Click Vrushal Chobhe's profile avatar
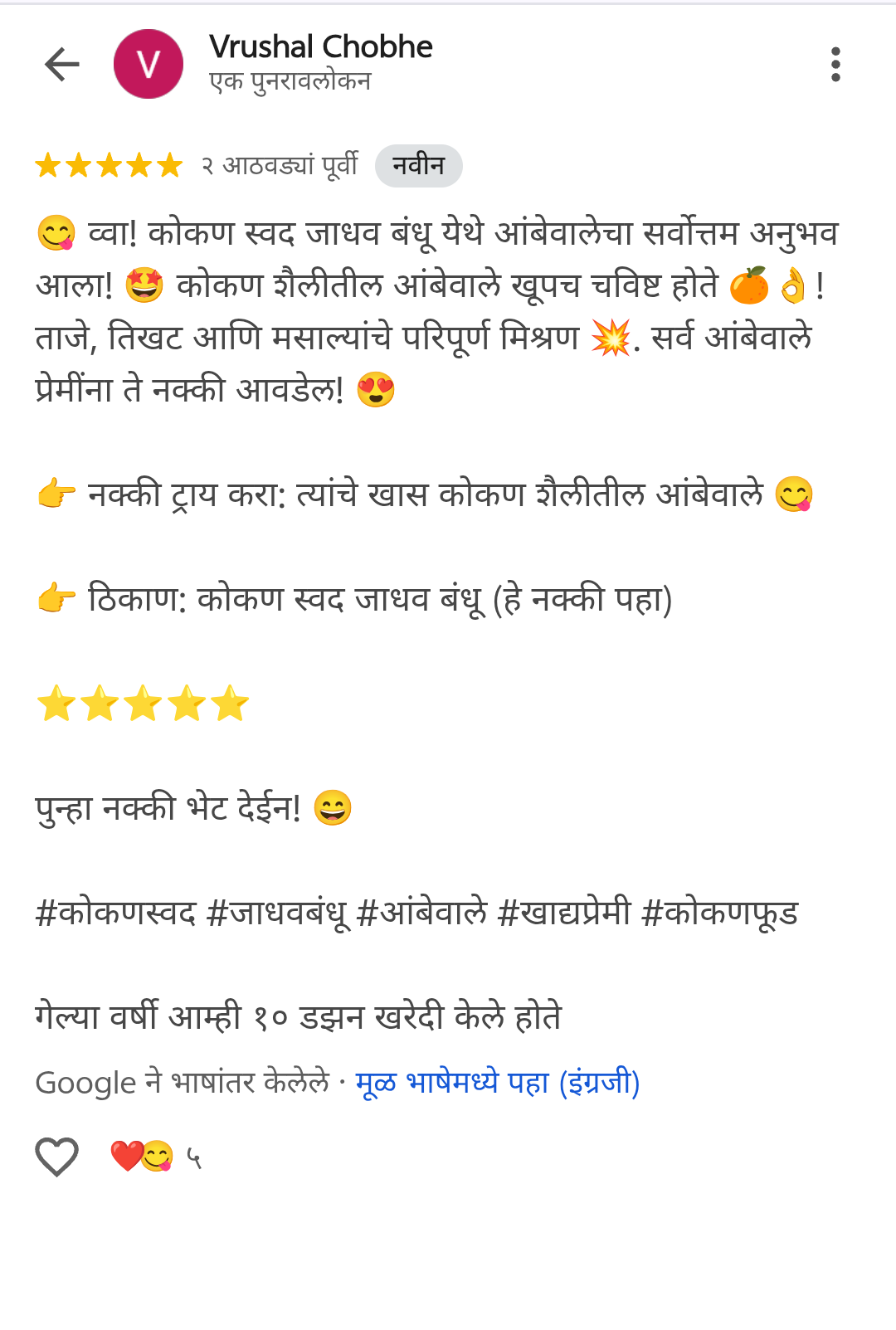Viewport: 896px width, 1330px height. [149, 64]
